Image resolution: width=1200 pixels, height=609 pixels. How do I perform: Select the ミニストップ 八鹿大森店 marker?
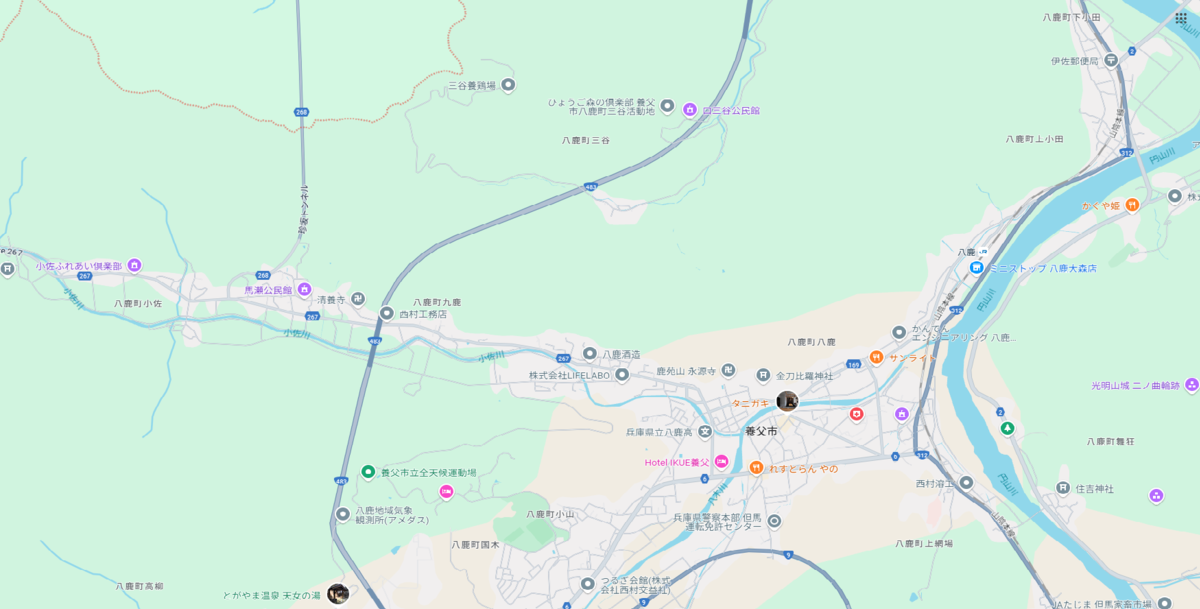point(976,268)
